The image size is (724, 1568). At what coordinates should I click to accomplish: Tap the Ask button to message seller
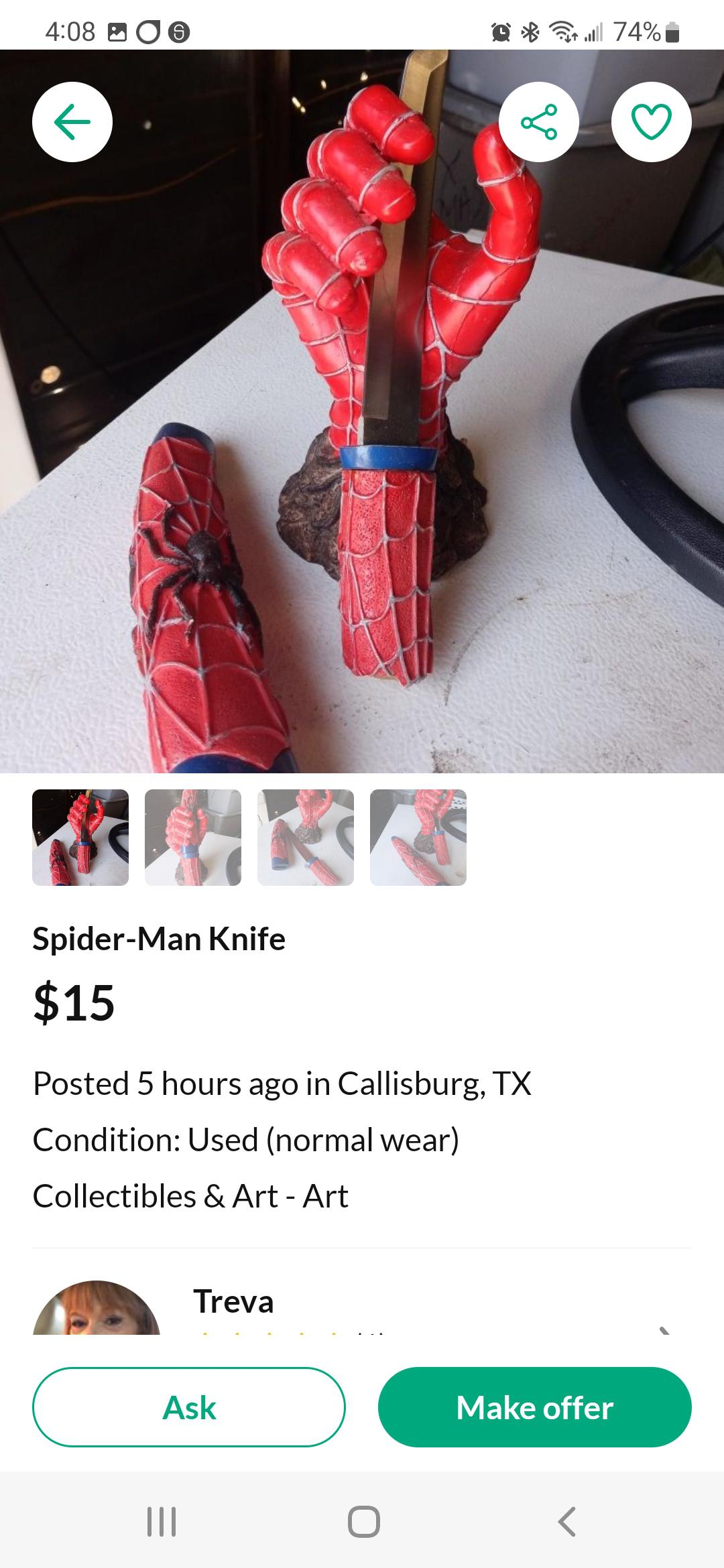190,1408
